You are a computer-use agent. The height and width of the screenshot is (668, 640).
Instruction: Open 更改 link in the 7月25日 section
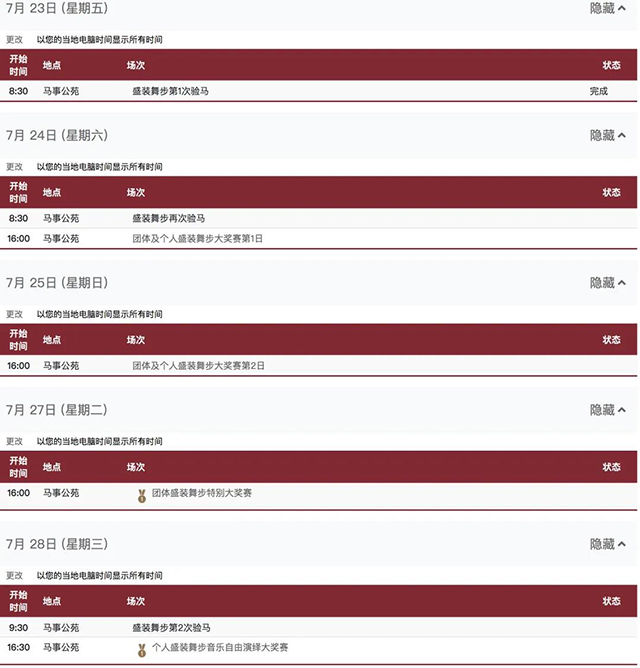click(x=14, y=314)
